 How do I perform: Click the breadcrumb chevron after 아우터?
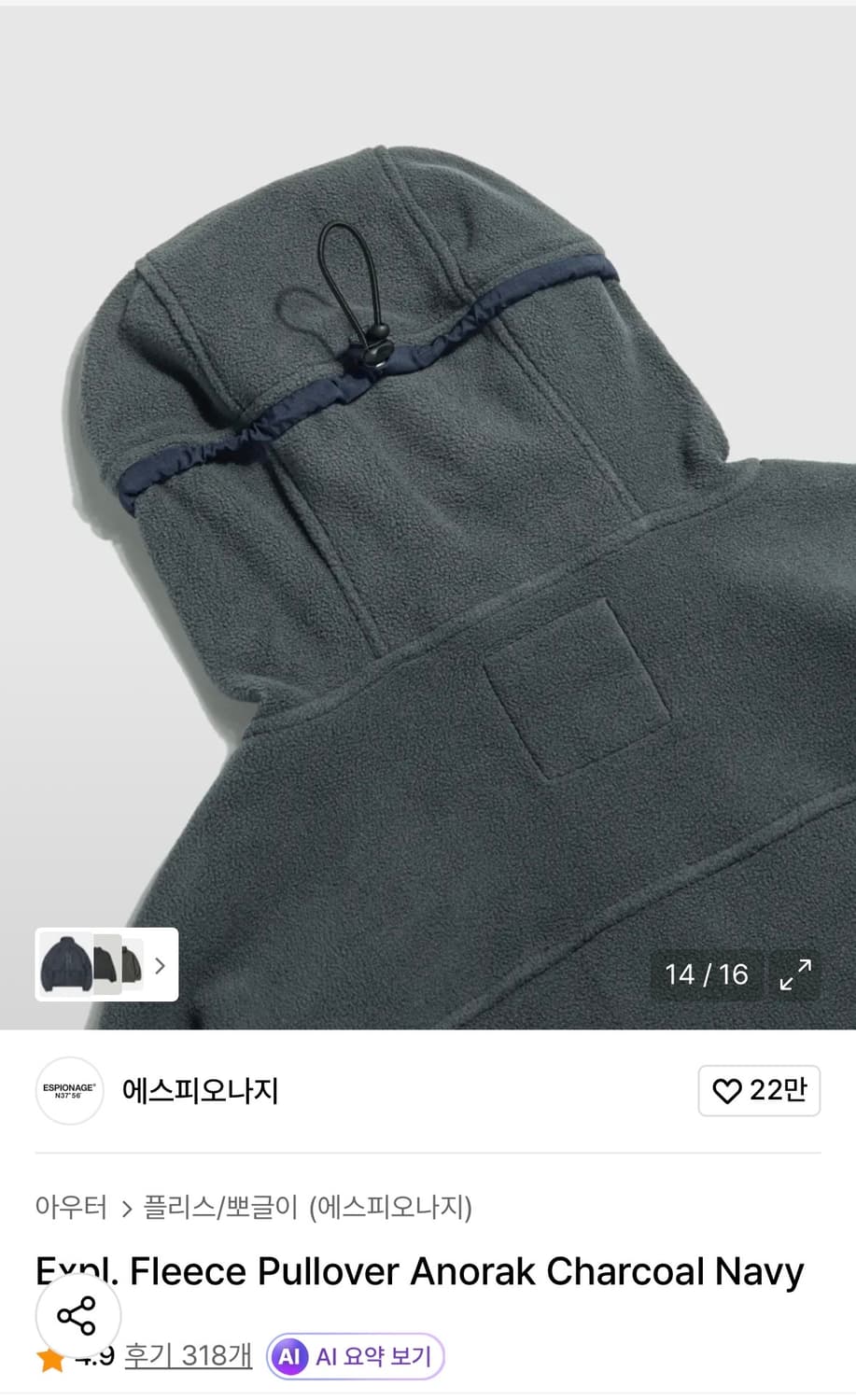coord(122,1208)
